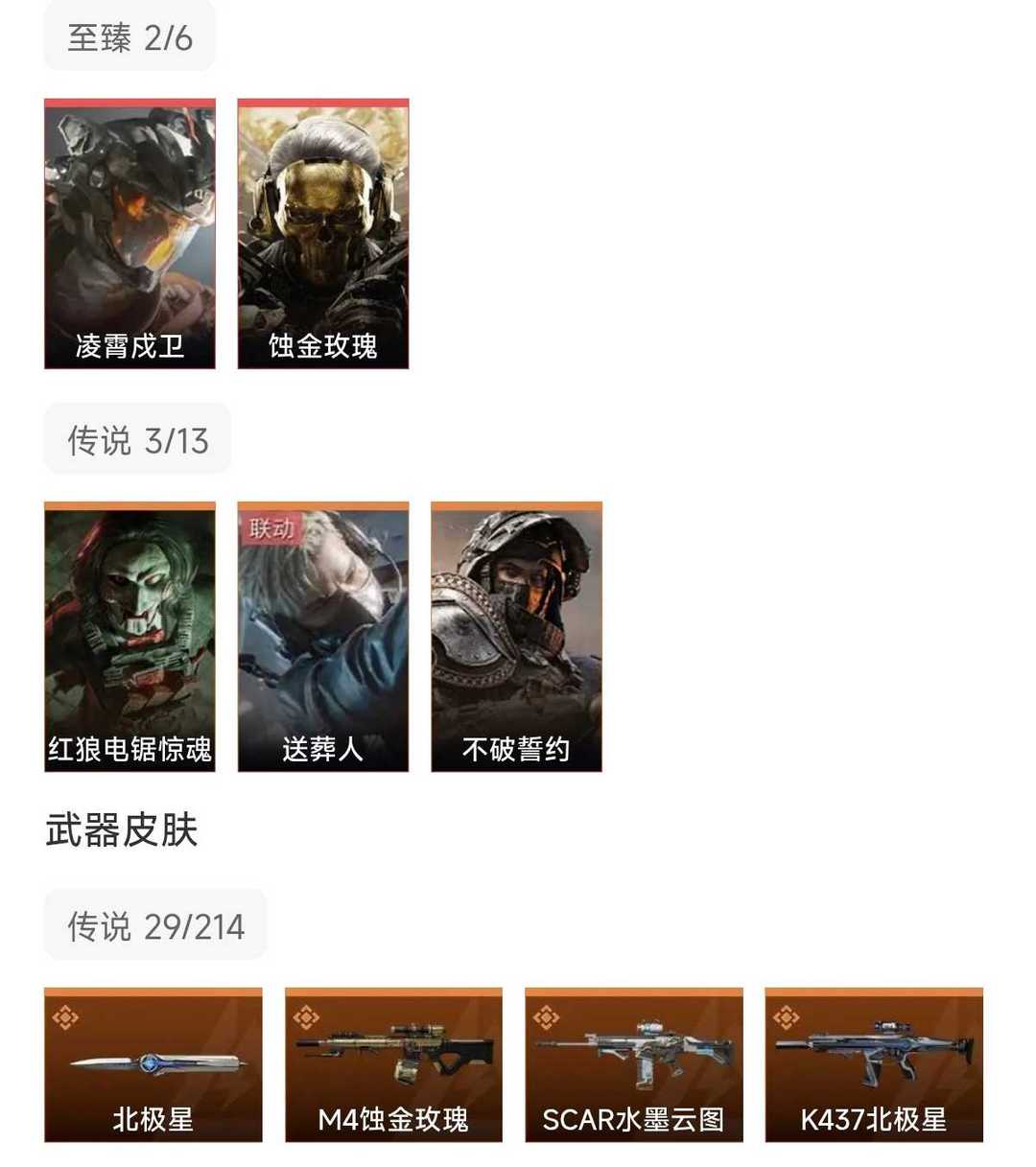Open the 凌霄戍卫 skin card
Viewport: 1036px width, 1167px height.
[129, 234]
